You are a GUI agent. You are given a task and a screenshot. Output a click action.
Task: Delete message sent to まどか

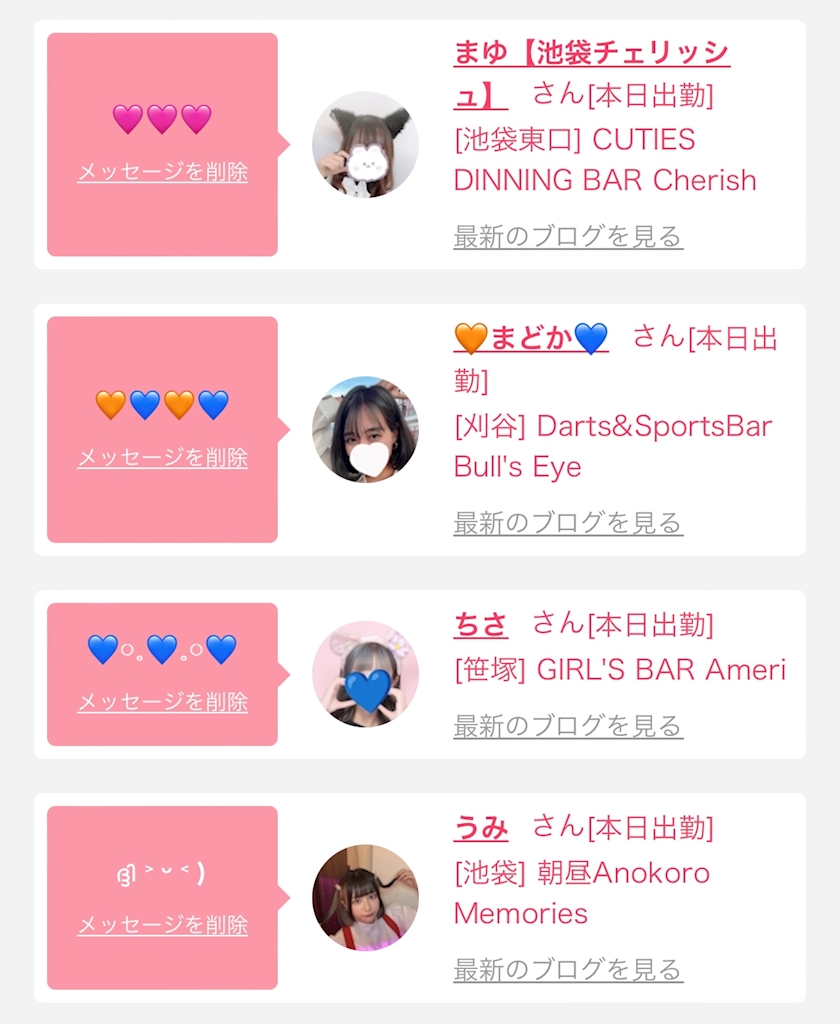coord(162,458)
